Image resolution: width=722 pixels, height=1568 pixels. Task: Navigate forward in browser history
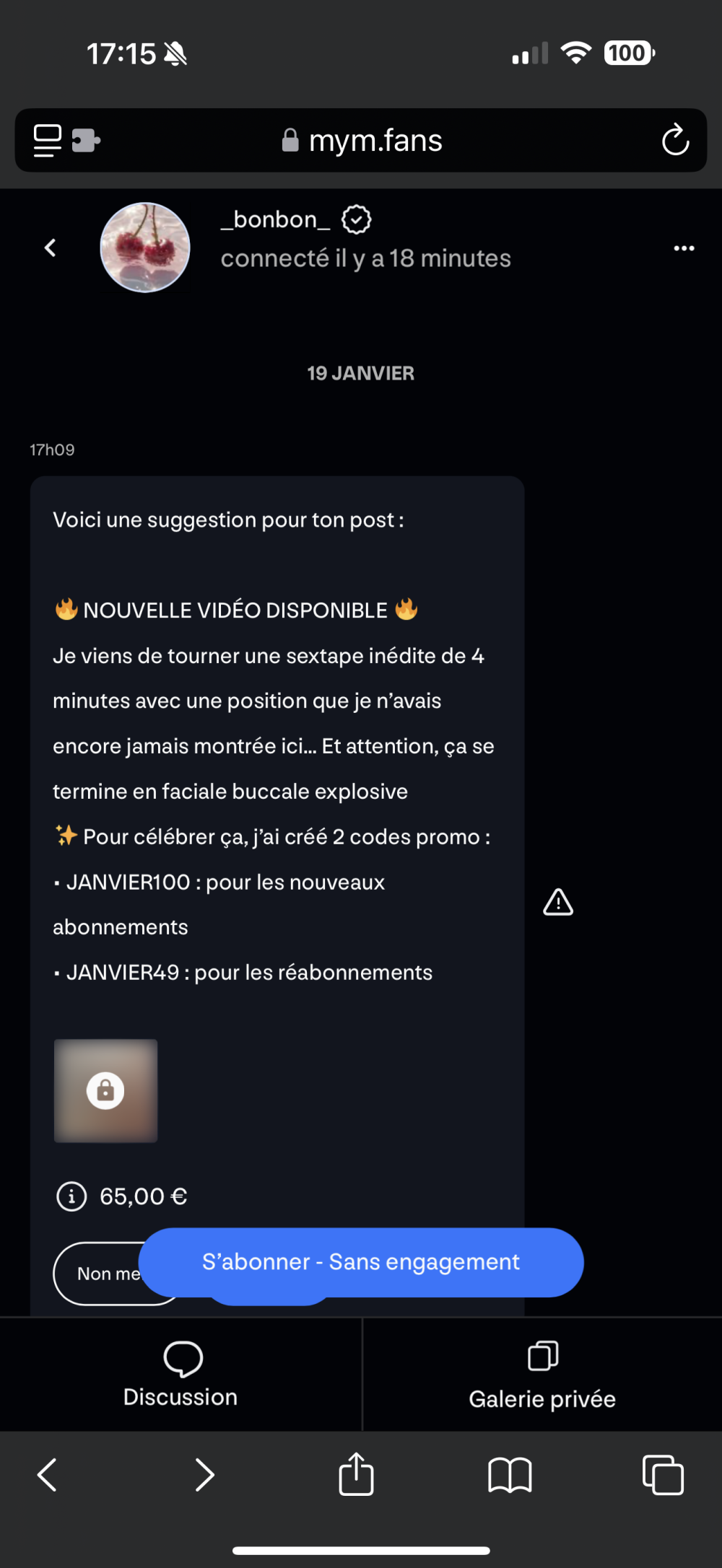coord(204,1474)
